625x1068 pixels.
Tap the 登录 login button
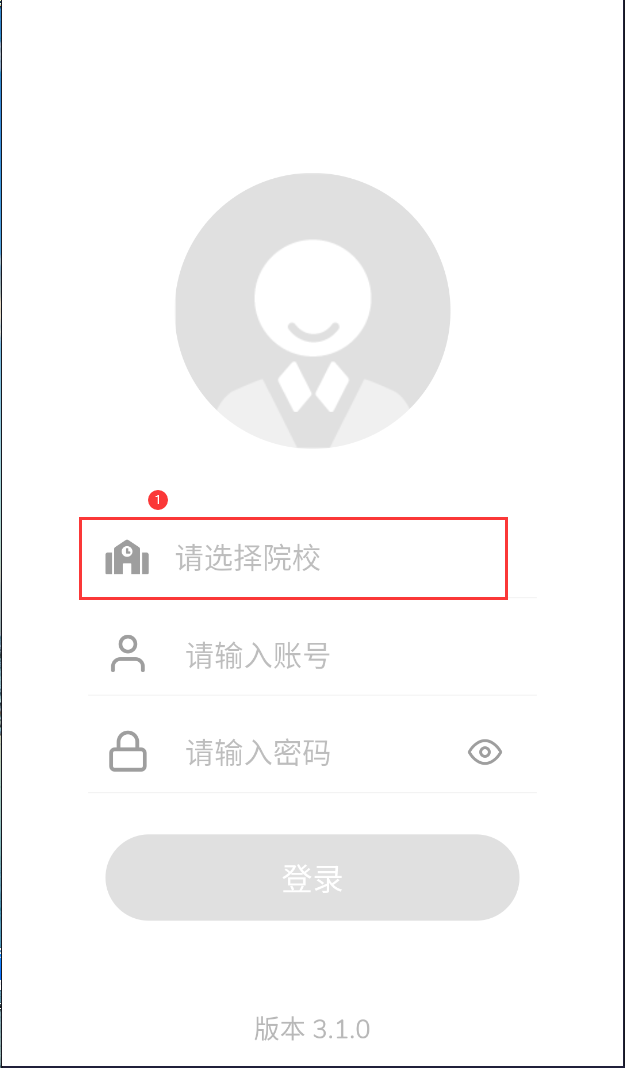click(x=312, y=878)
